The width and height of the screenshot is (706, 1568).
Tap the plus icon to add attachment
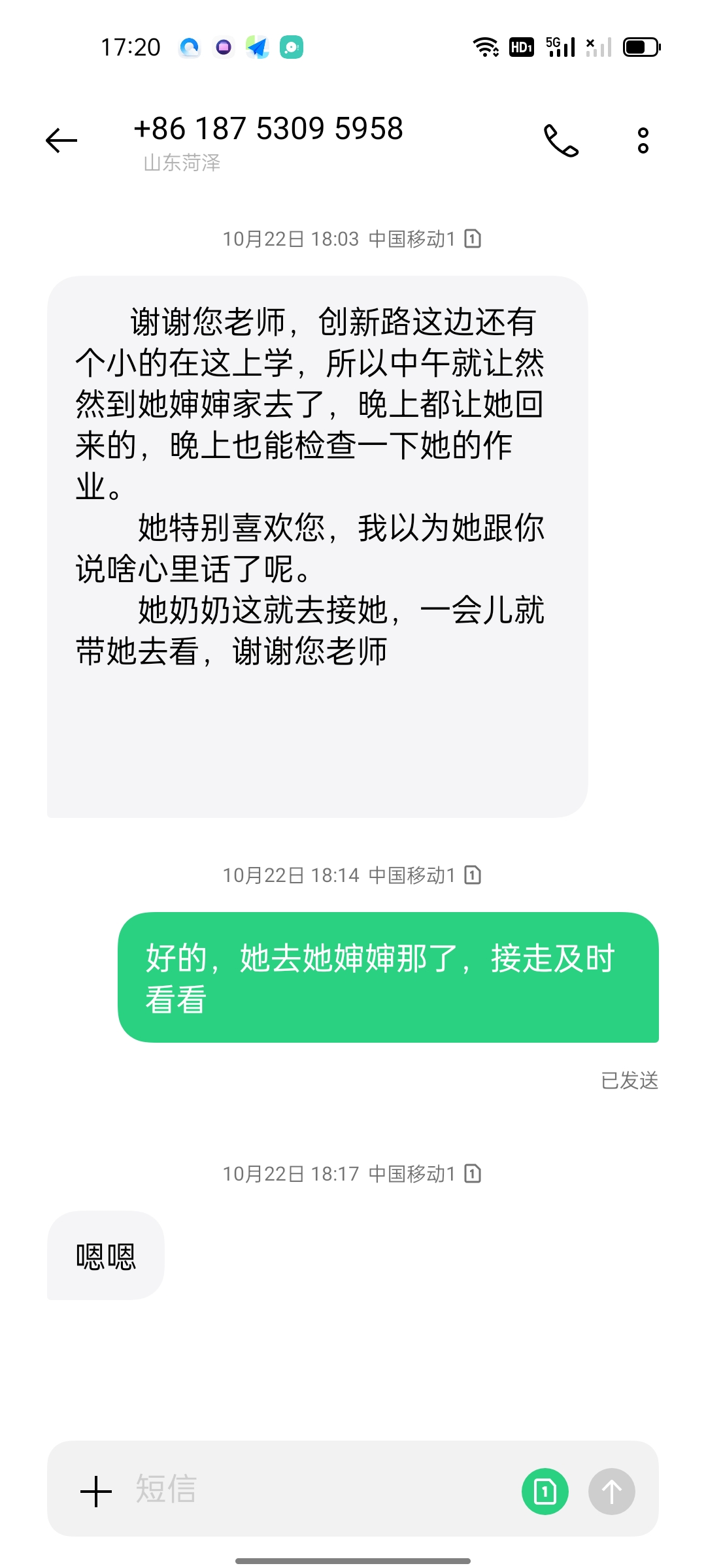pyautogui.click(x=95, y=1491)
